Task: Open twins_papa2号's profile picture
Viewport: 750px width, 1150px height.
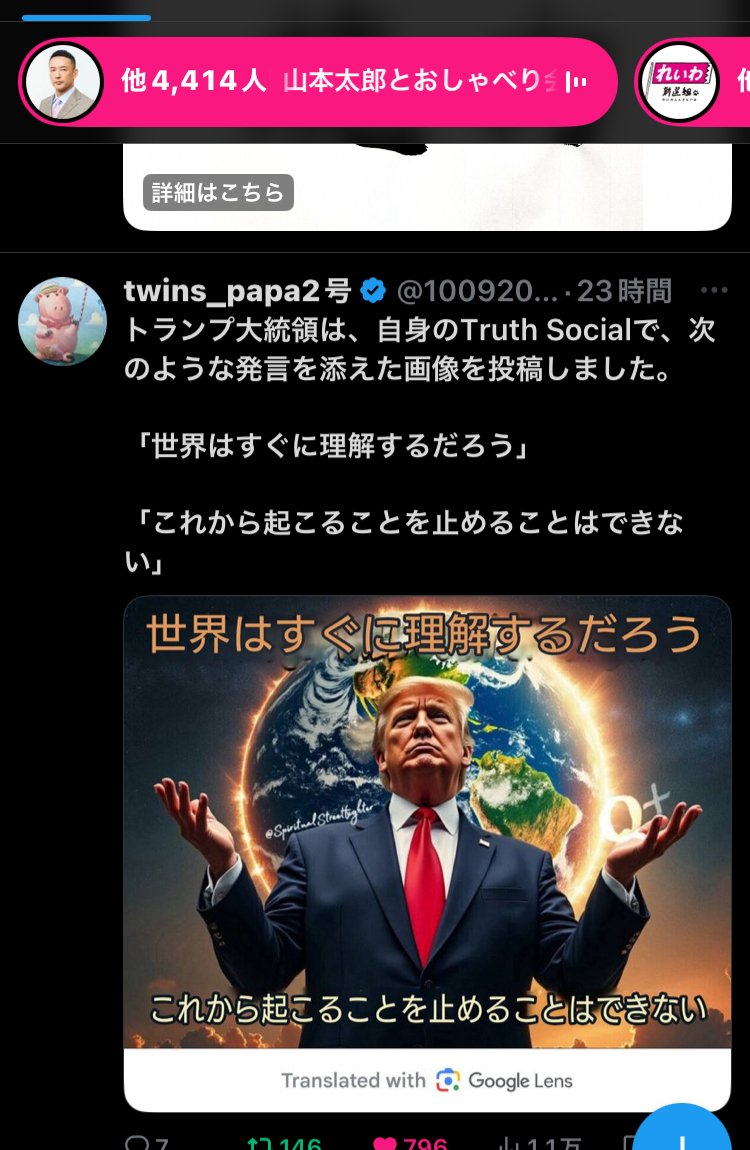Action: (62, 321)
